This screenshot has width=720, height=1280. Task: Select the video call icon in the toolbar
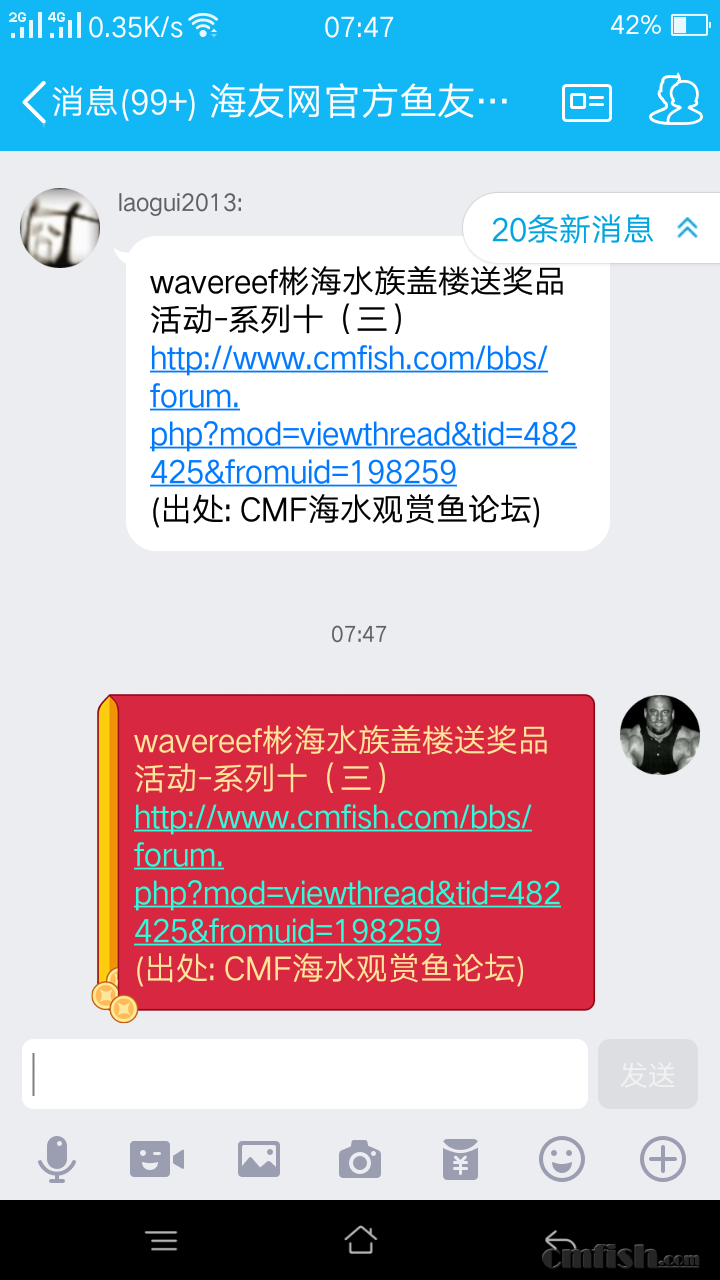point(158,1159)
